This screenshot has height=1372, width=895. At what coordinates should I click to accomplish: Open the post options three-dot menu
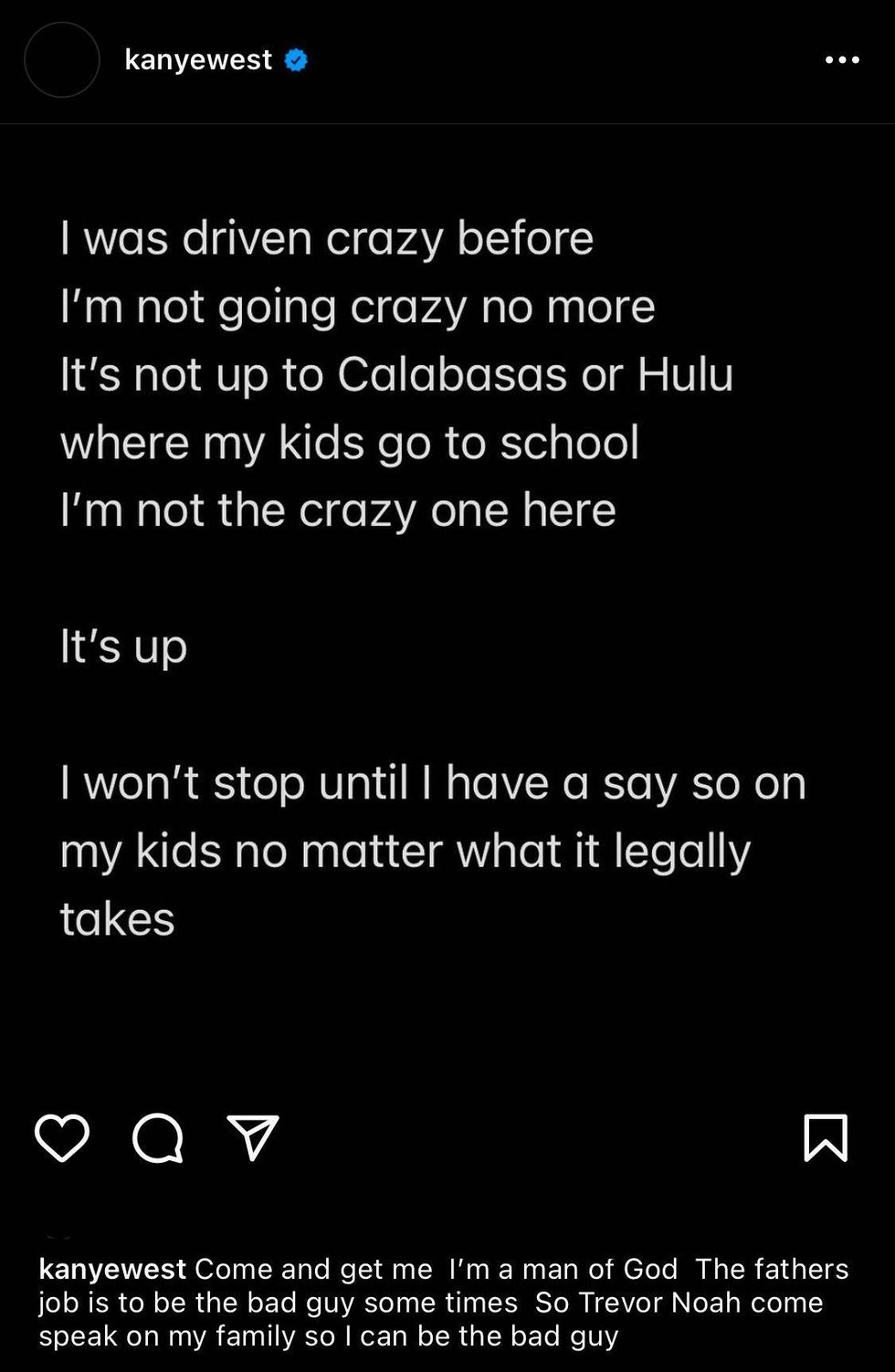point(841,58)
